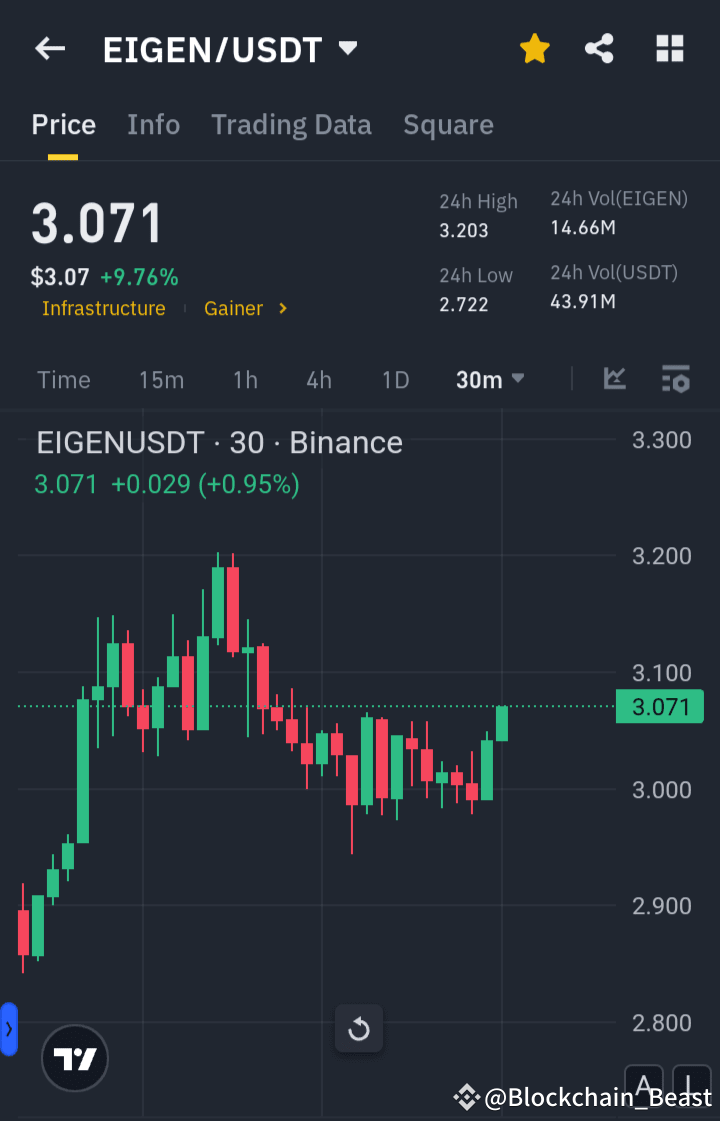
Task: Switch to the Trading Data tab
Action: (x=291, y=124)
